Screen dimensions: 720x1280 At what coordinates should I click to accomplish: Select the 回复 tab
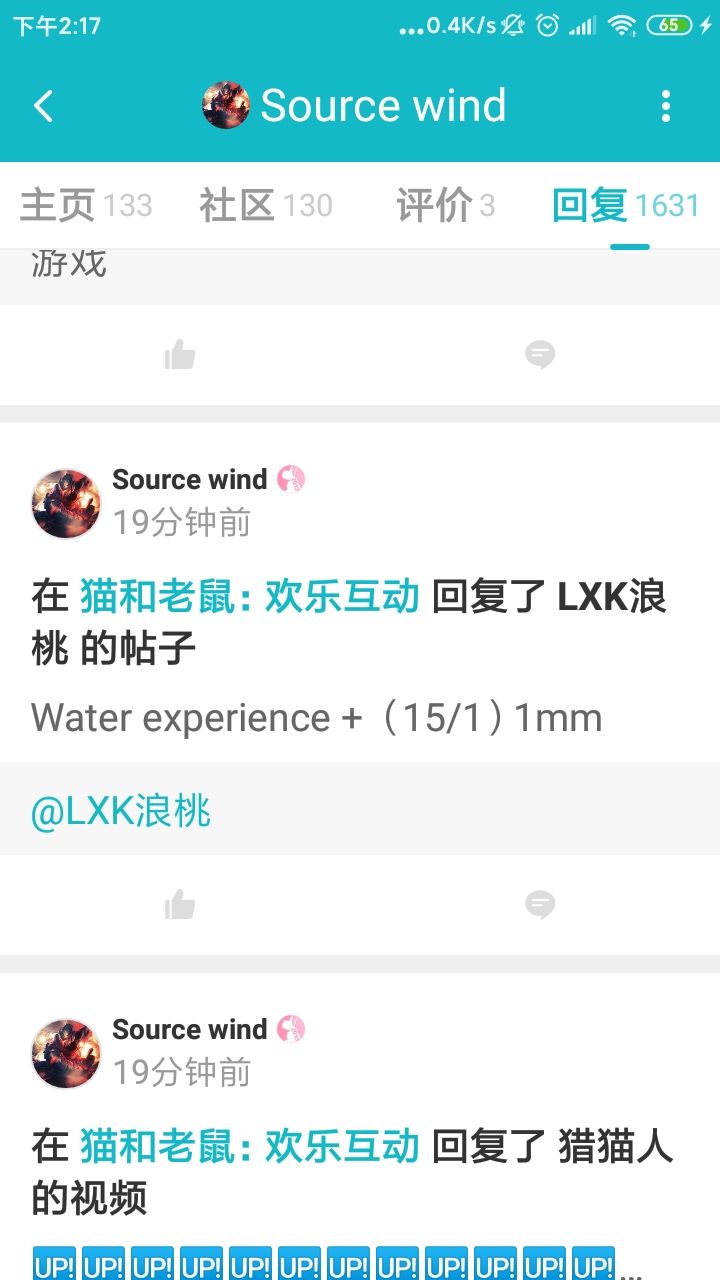click(x=626, y=205)
